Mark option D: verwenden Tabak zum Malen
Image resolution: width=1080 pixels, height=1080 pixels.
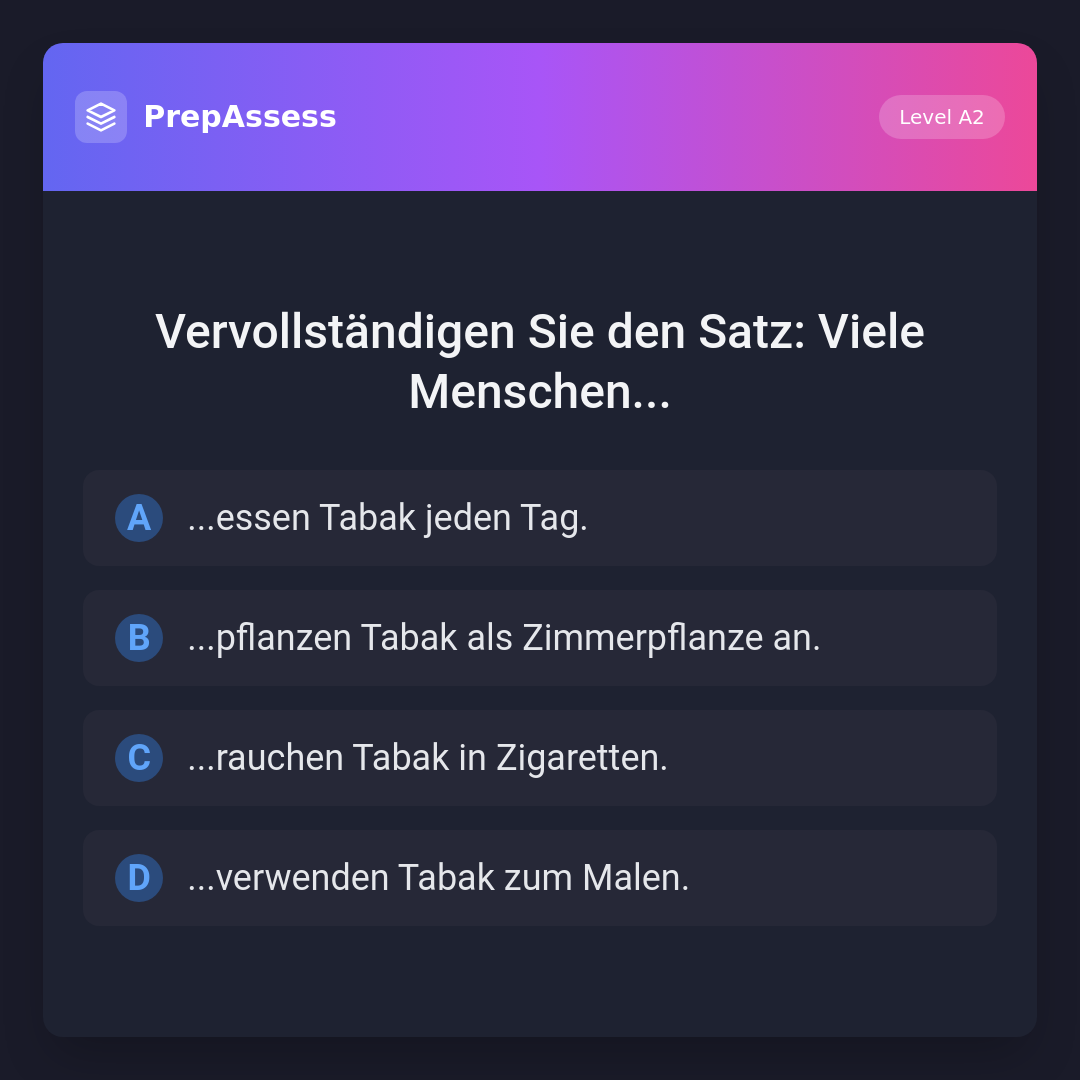click(x=540, y=878)
